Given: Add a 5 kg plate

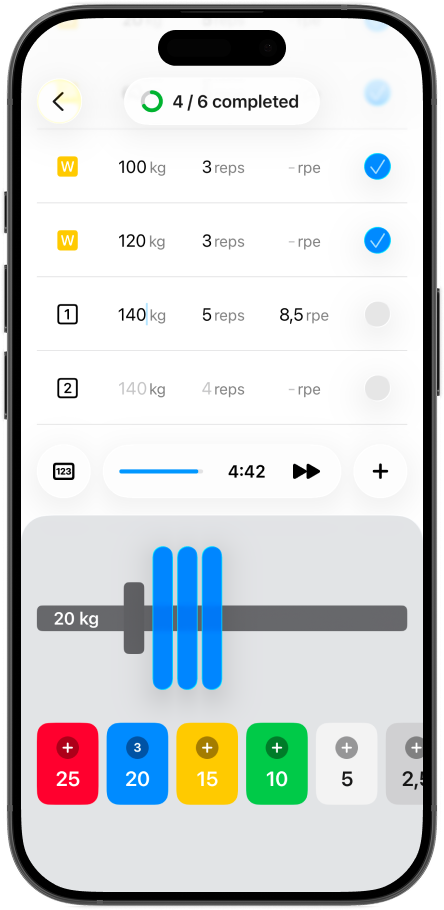Looking at the screenshot, I should pos(346,763).
